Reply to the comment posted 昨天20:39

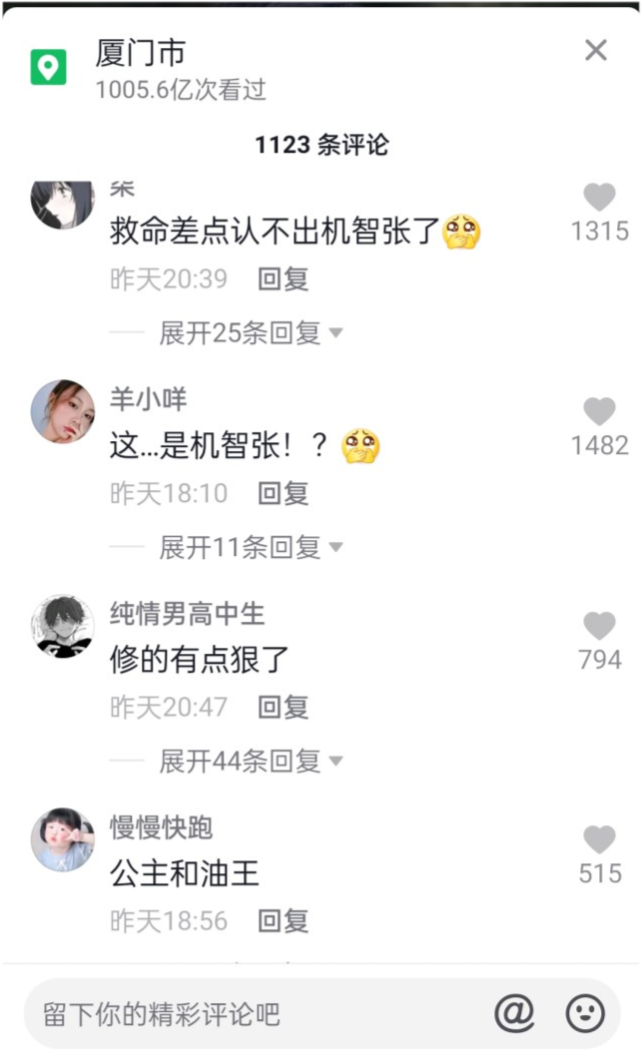(283, 279)
